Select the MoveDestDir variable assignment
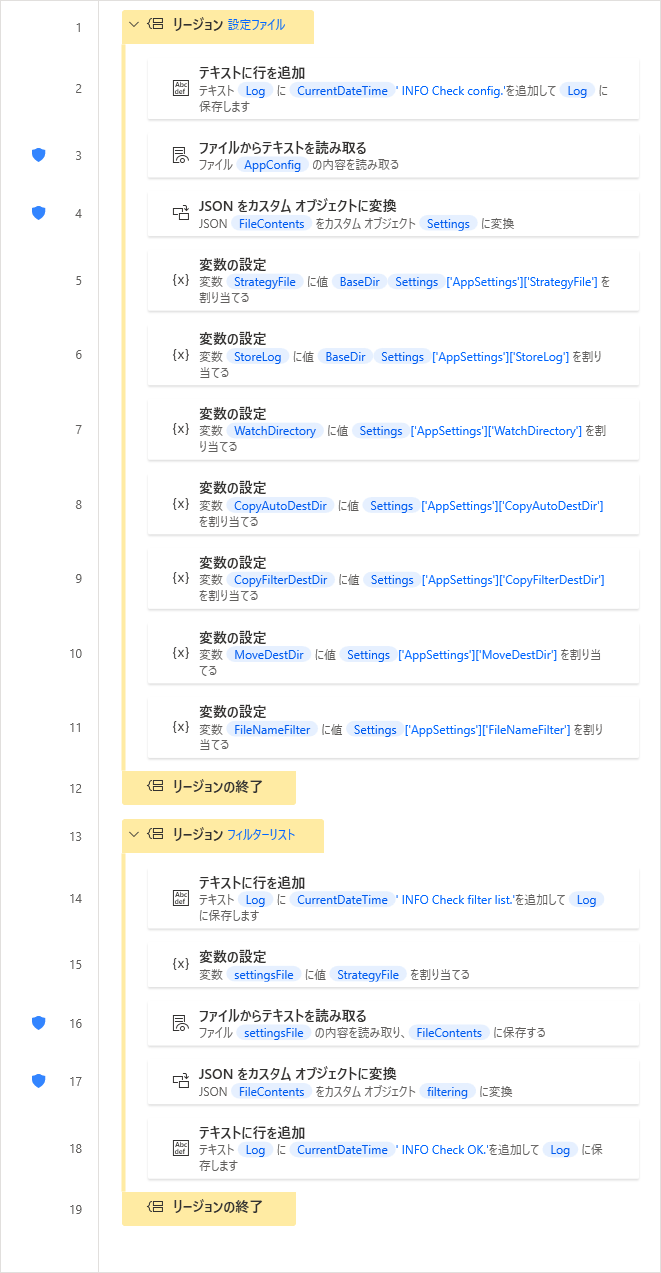 click(x=392, y=654)
